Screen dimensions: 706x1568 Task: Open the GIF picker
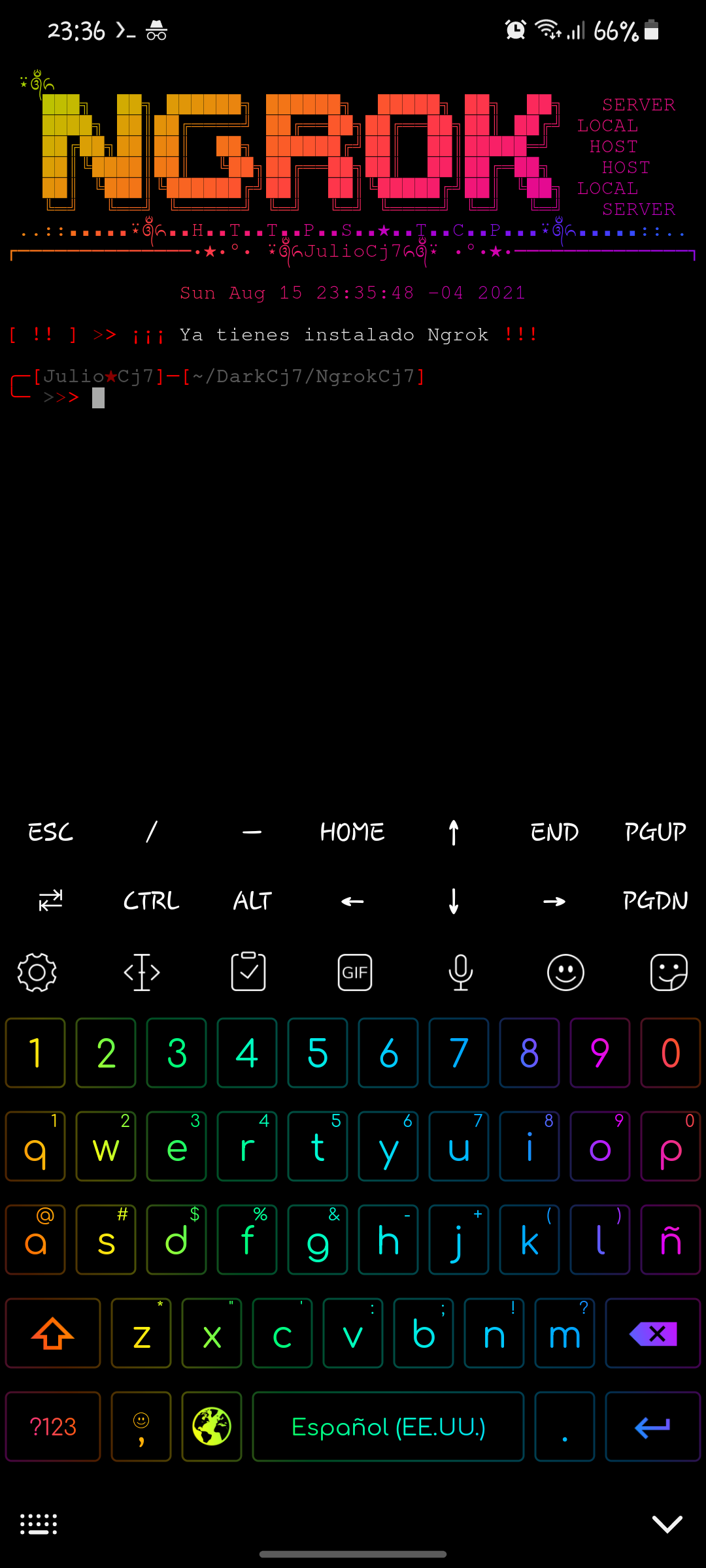[x=354, y=972]
